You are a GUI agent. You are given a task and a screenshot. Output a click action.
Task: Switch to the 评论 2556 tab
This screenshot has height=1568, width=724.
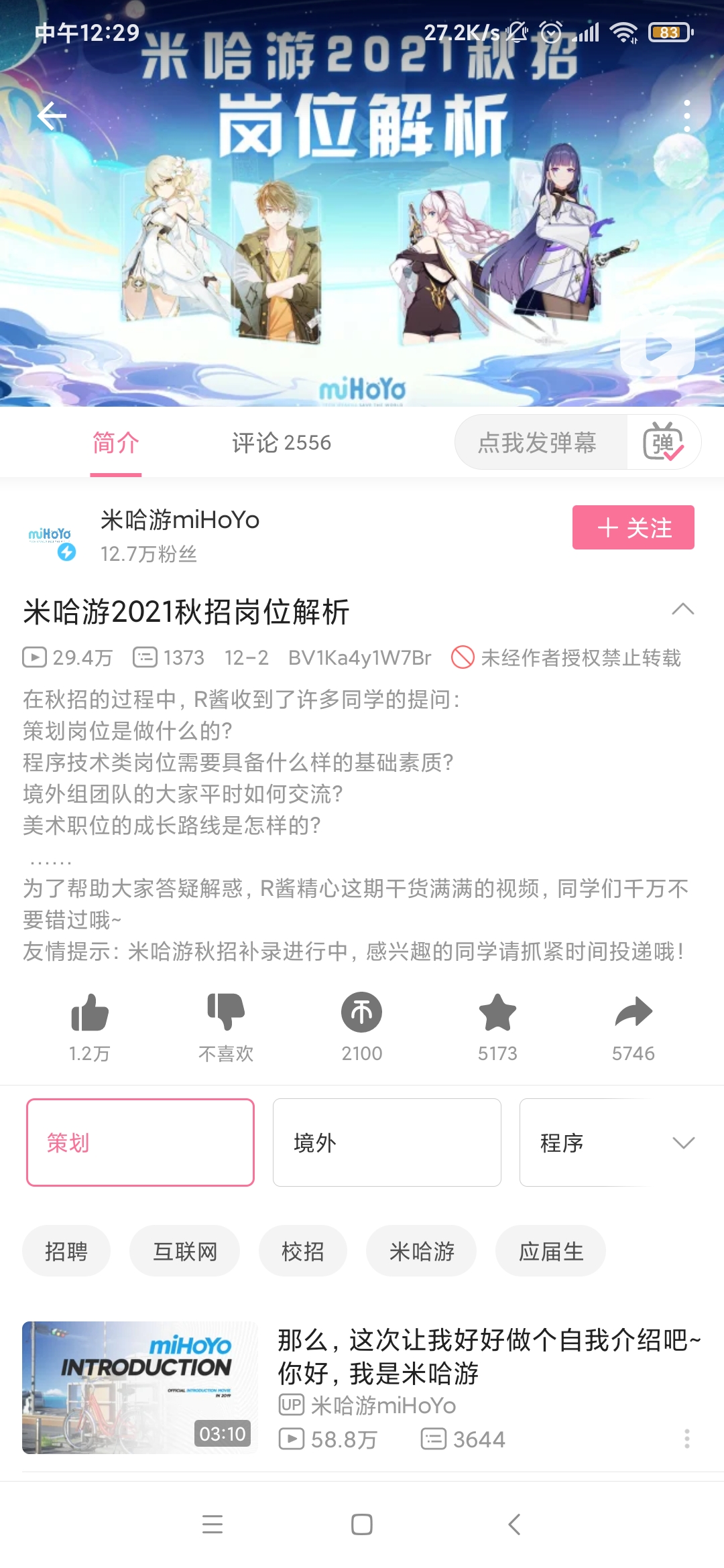pos(282,442)
